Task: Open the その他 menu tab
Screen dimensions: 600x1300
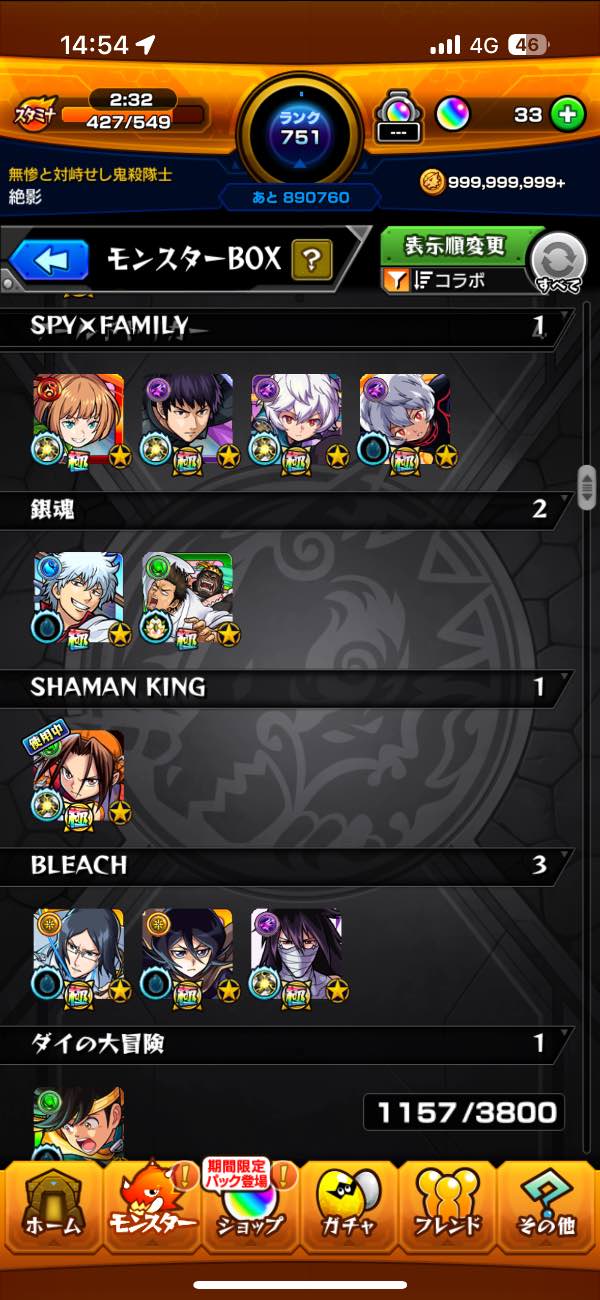Action: point(547,1205)
